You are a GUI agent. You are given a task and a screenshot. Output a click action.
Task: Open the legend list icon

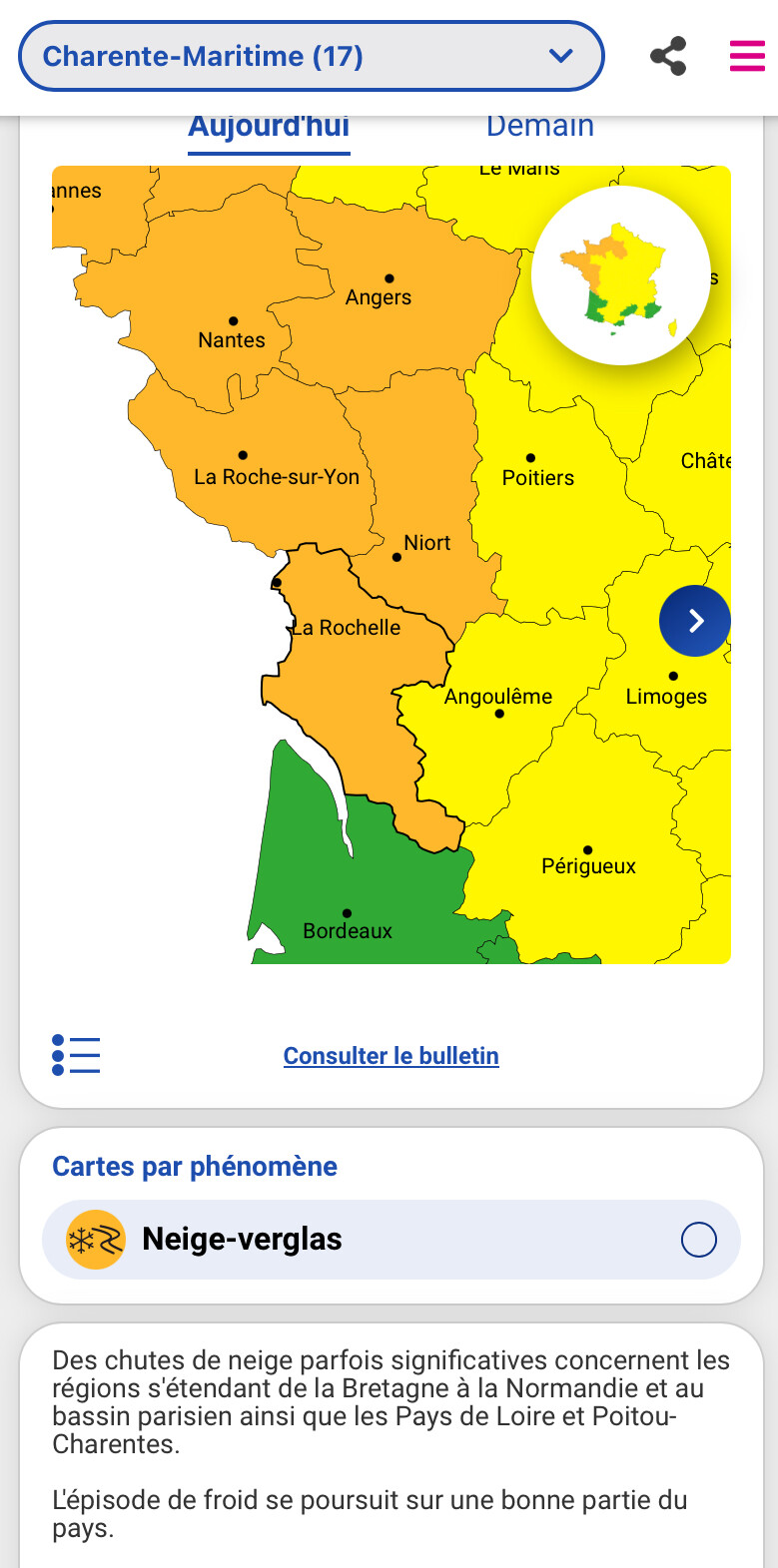(x=76, y=1055)
